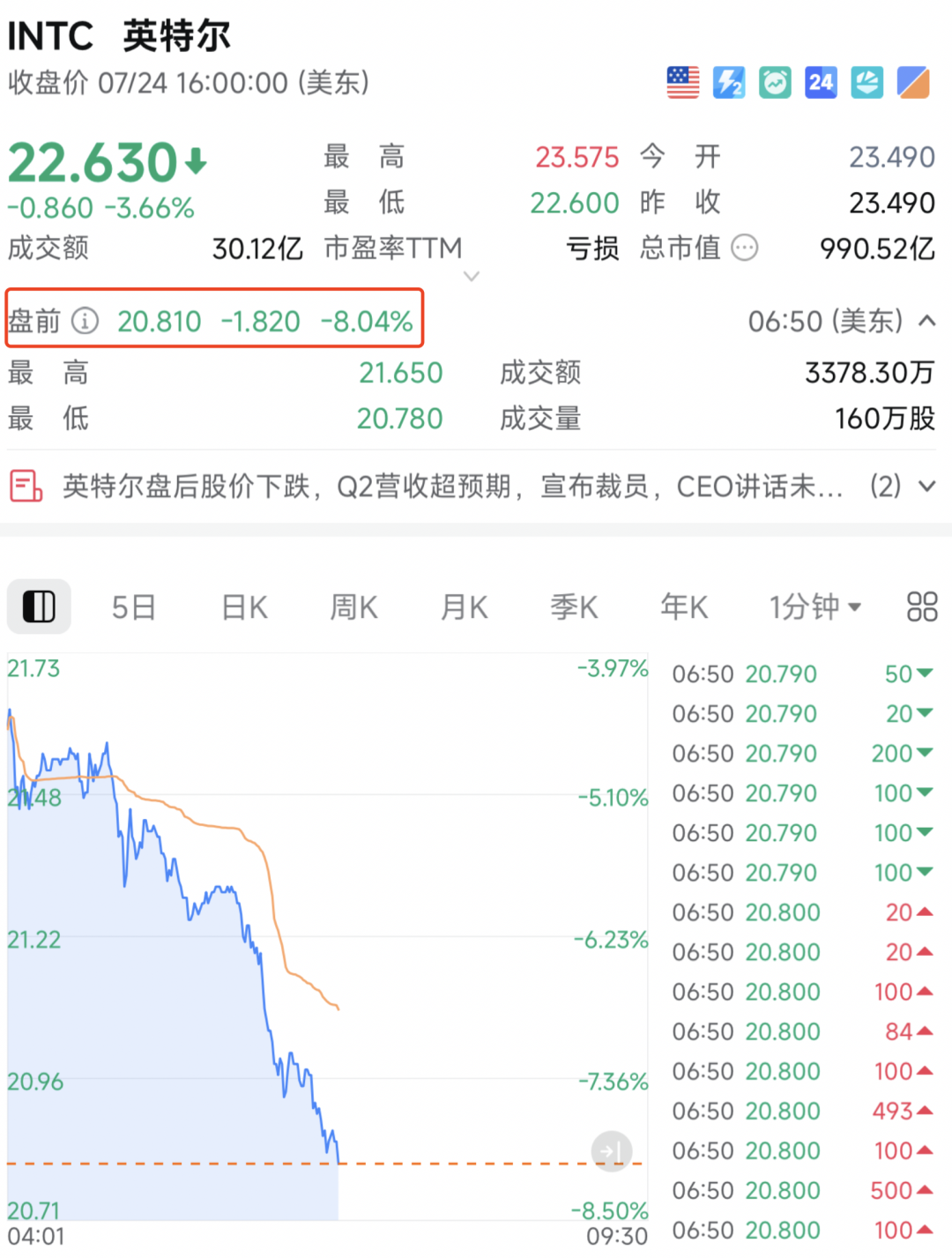Open the total market cap info bubble
The image size is (952, 1258).
tap(745, 249)
